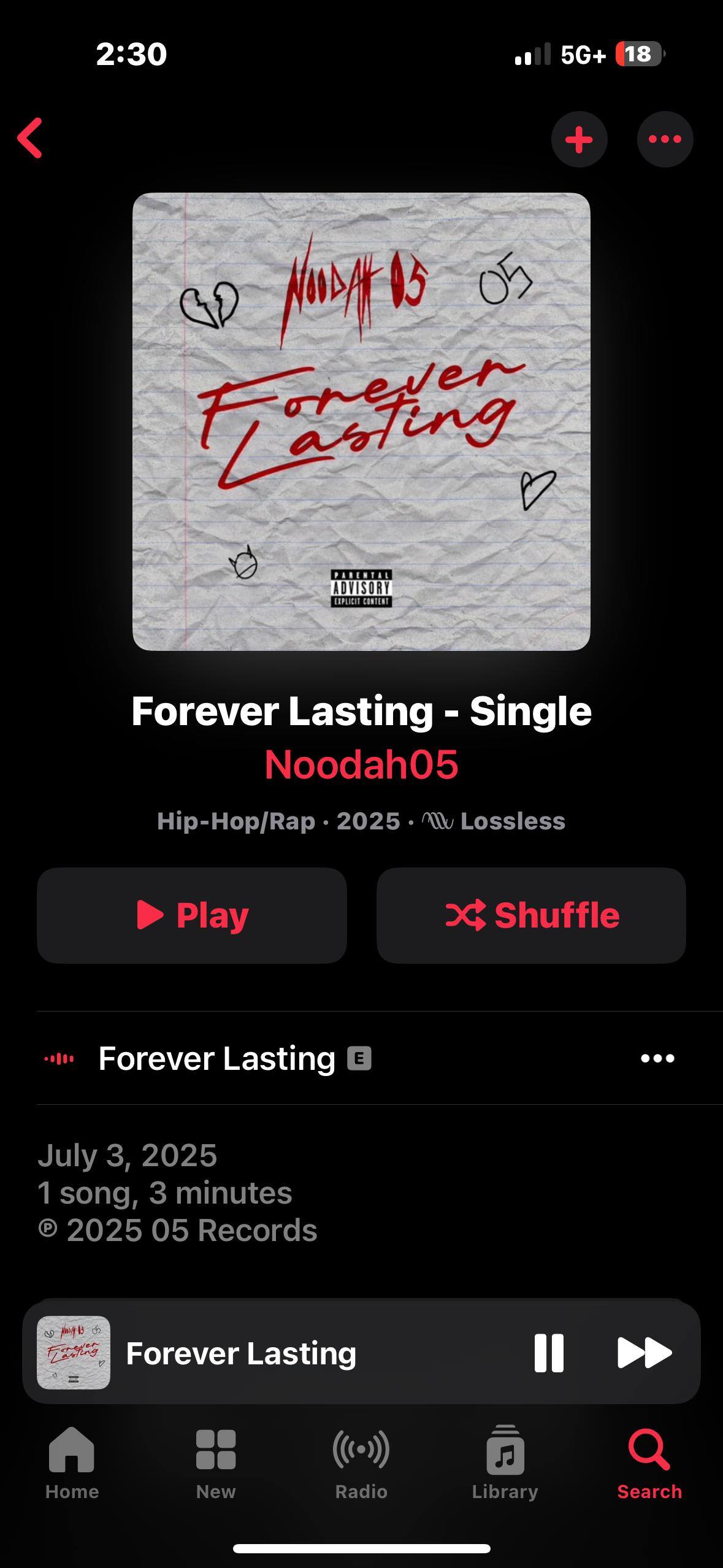The height and width of the screenshot is (1568, 723).
Task: Open the Search tab
Action: pos(649,1463)
